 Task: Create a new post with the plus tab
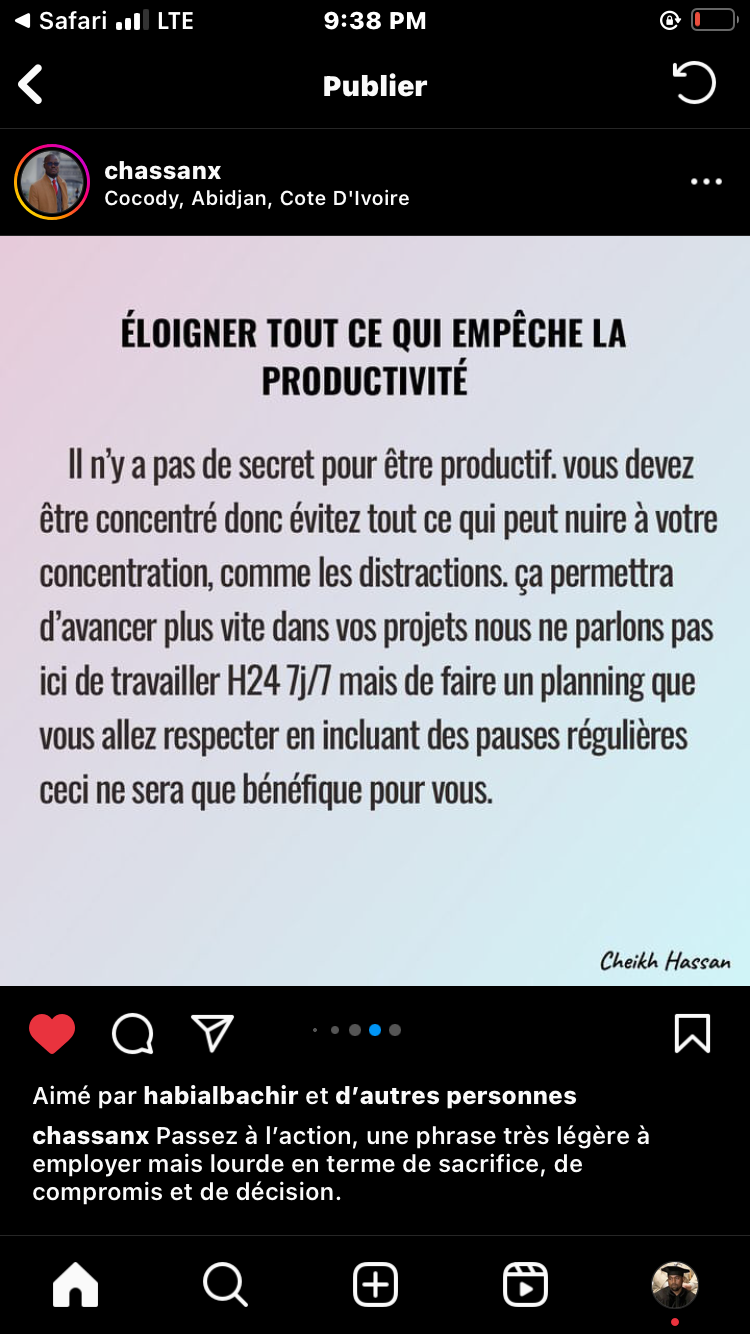coord(376,1284)
